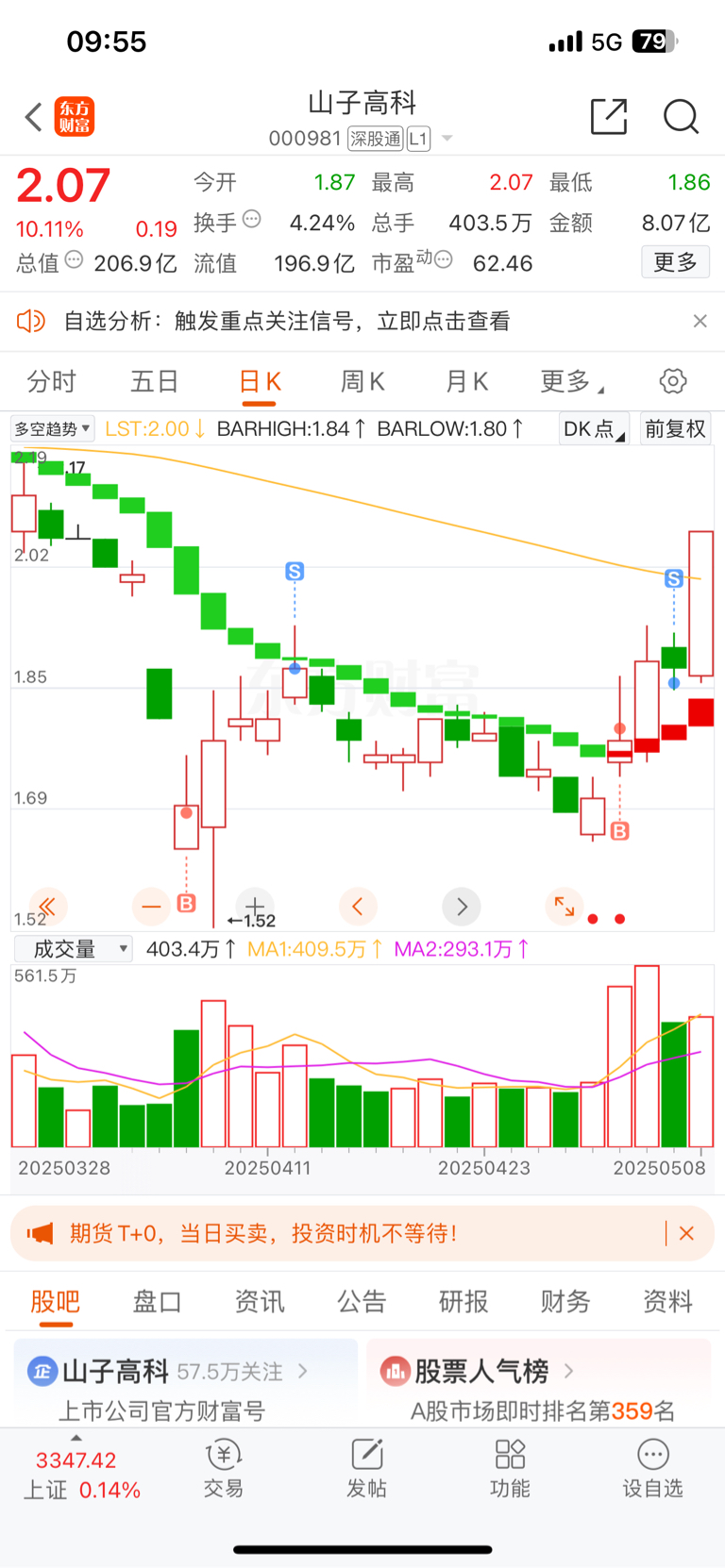The height and width of the screenshot is (1568, 725).
Task: Open the 多空趋势 indicator dropdown
Action: coord(53,429)
